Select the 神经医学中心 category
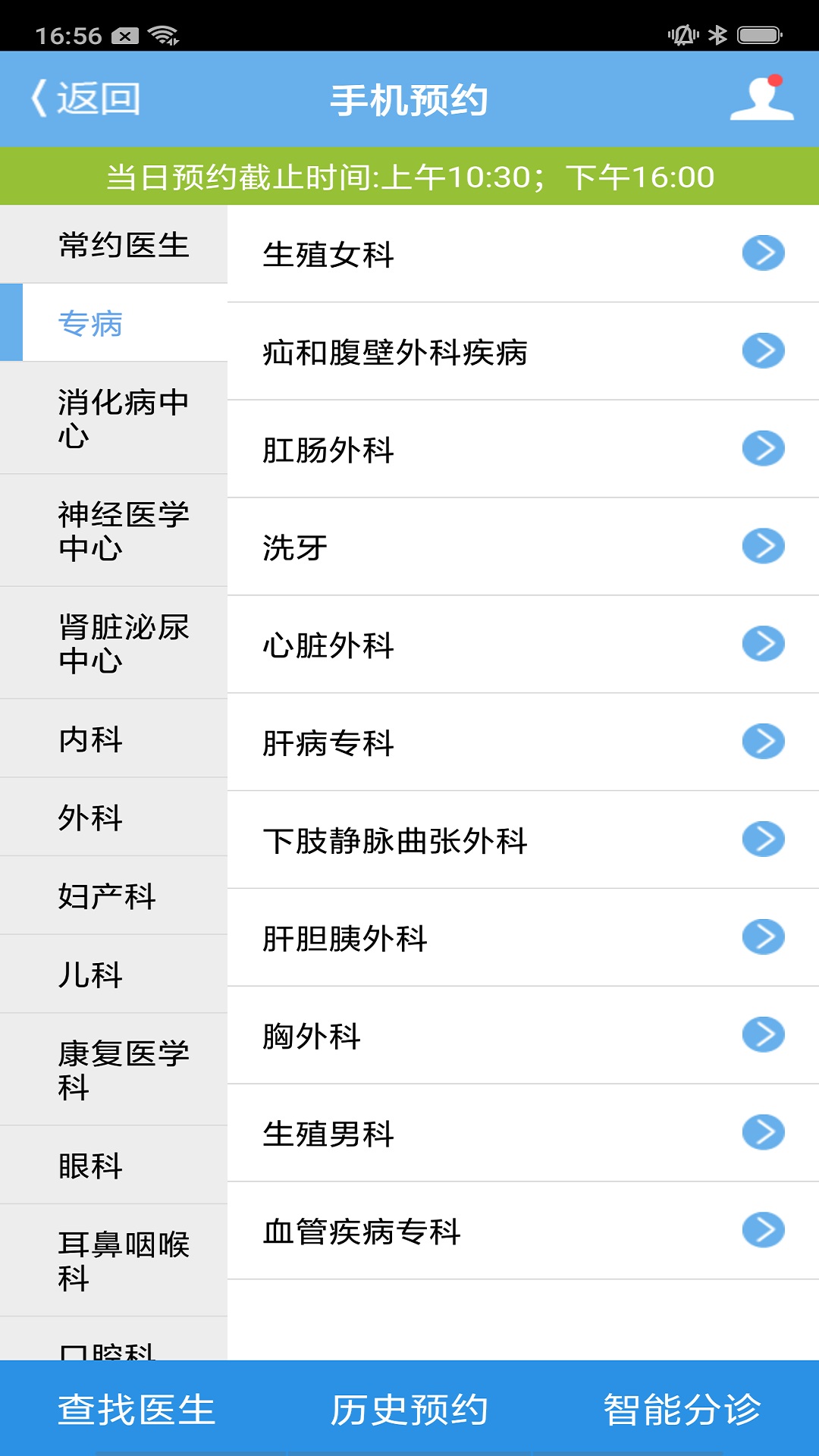The width and height of the screenshot is (819, 1456). 114,530
